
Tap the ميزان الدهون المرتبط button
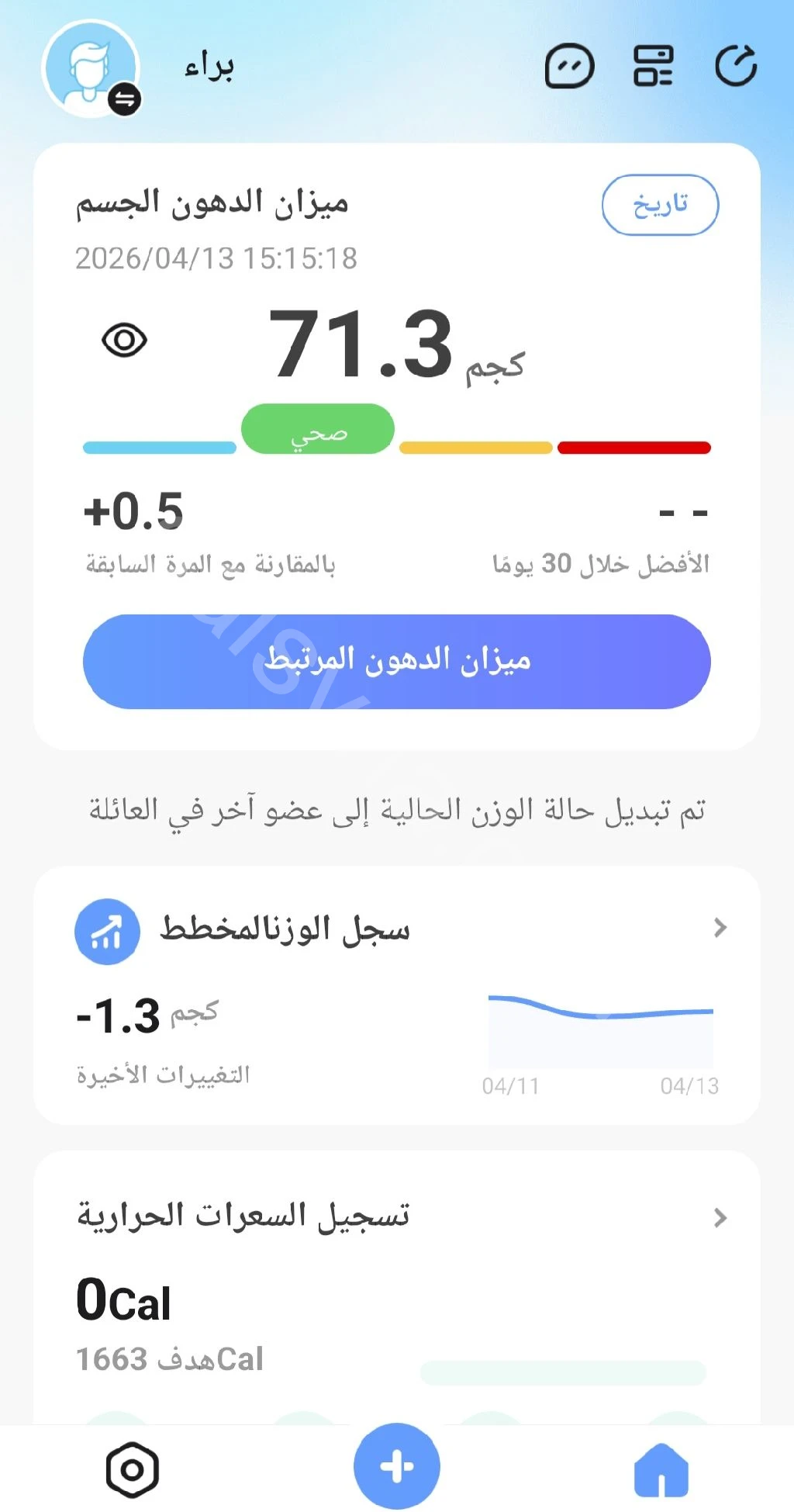(x=397, y=661)
